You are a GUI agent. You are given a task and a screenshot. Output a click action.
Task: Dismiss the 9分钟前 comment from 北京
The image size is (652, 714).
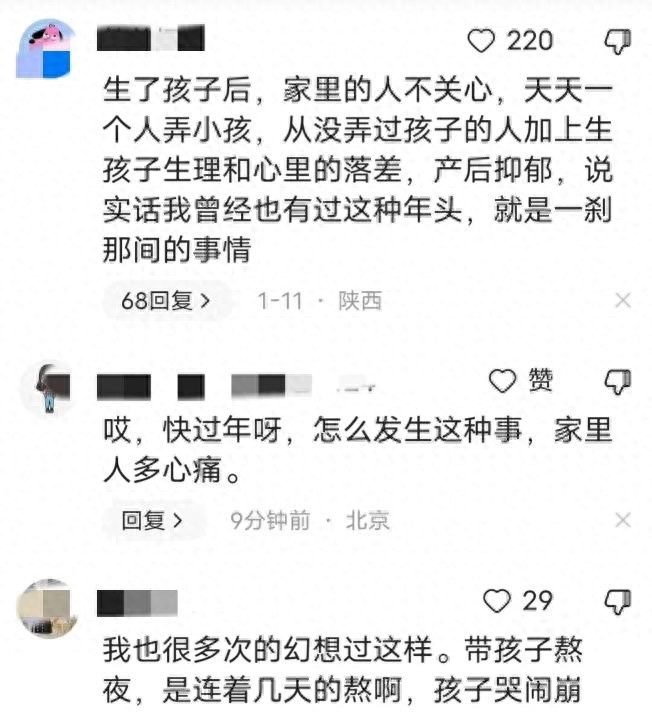(x=622, y=520)
